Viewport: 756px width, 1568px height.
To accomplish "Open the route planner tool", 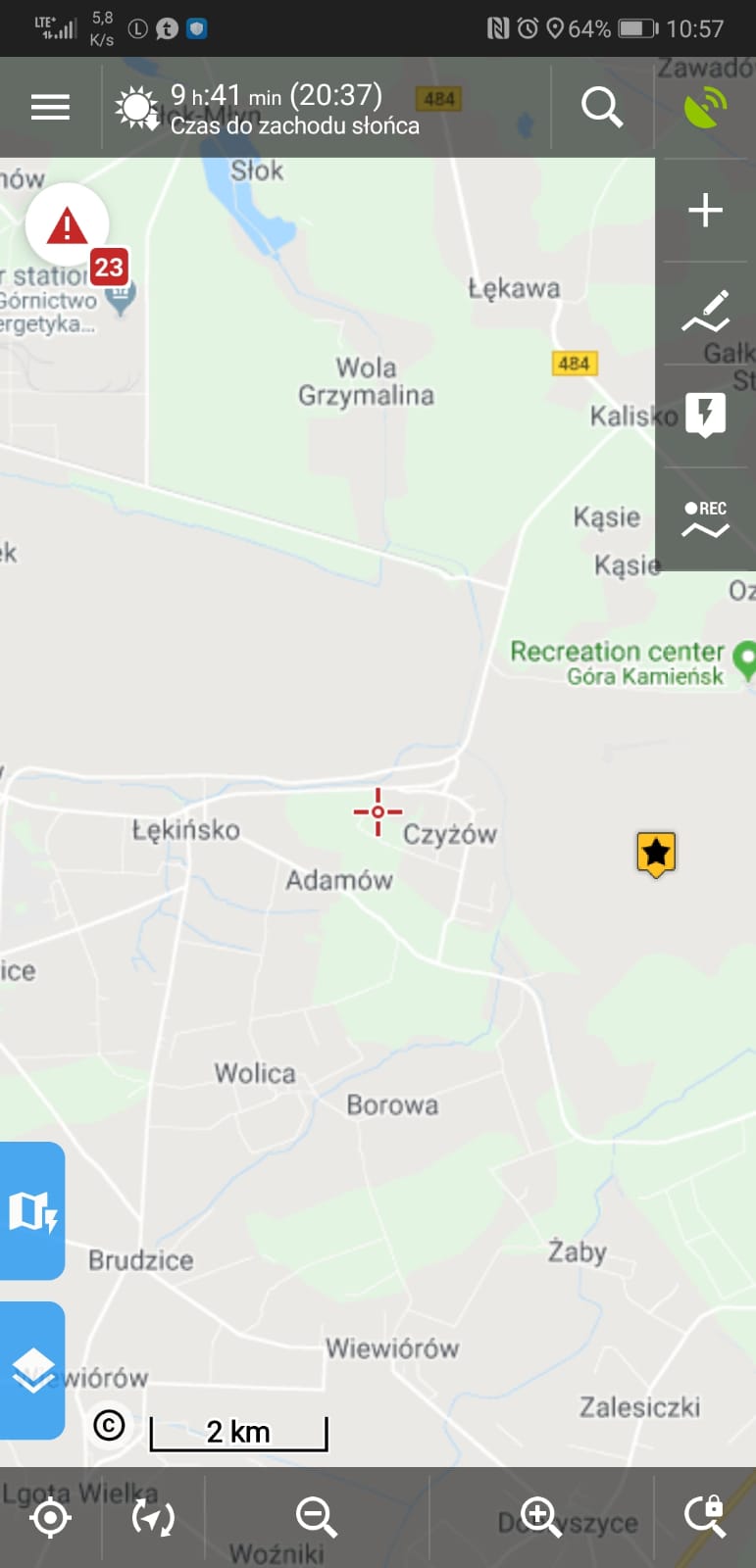I will point(705,313).
